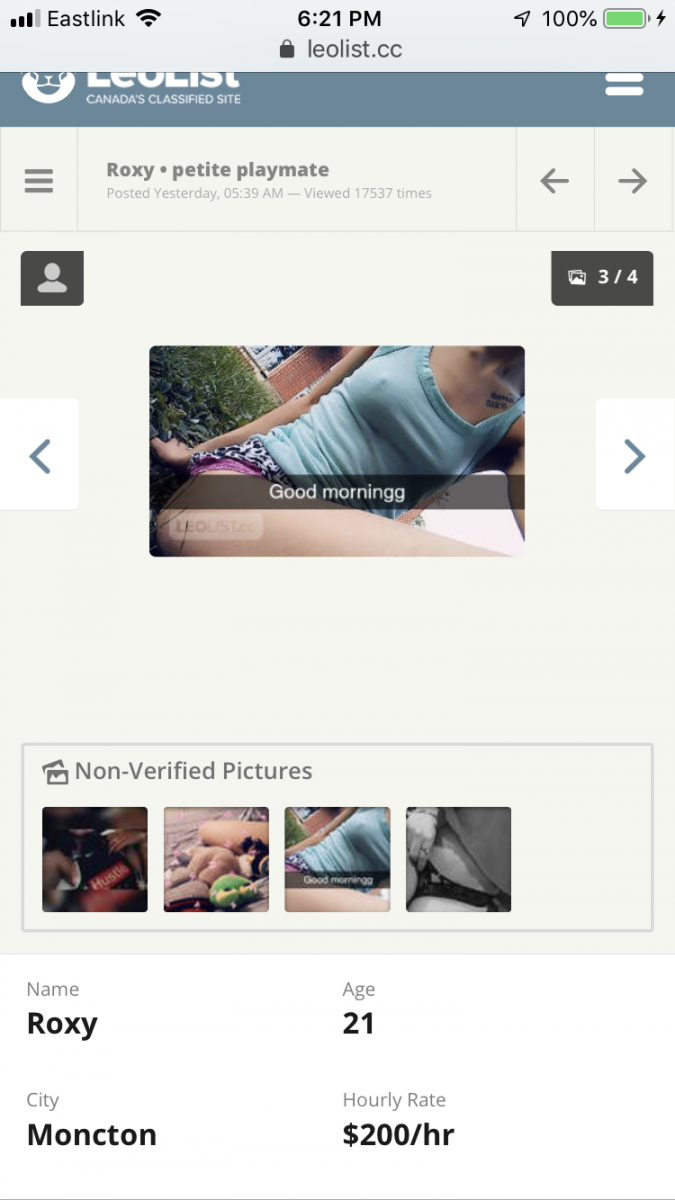Show the next picture using the right chevron
675x1200 pixels.
[635, 455]
